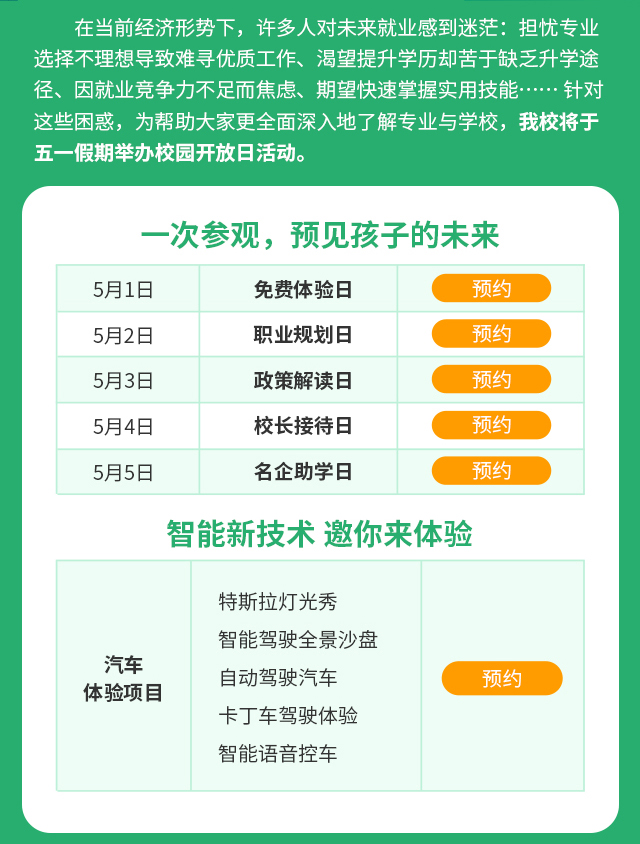Select 预约 for the 5月4日 校长接待日

point(491,425)
